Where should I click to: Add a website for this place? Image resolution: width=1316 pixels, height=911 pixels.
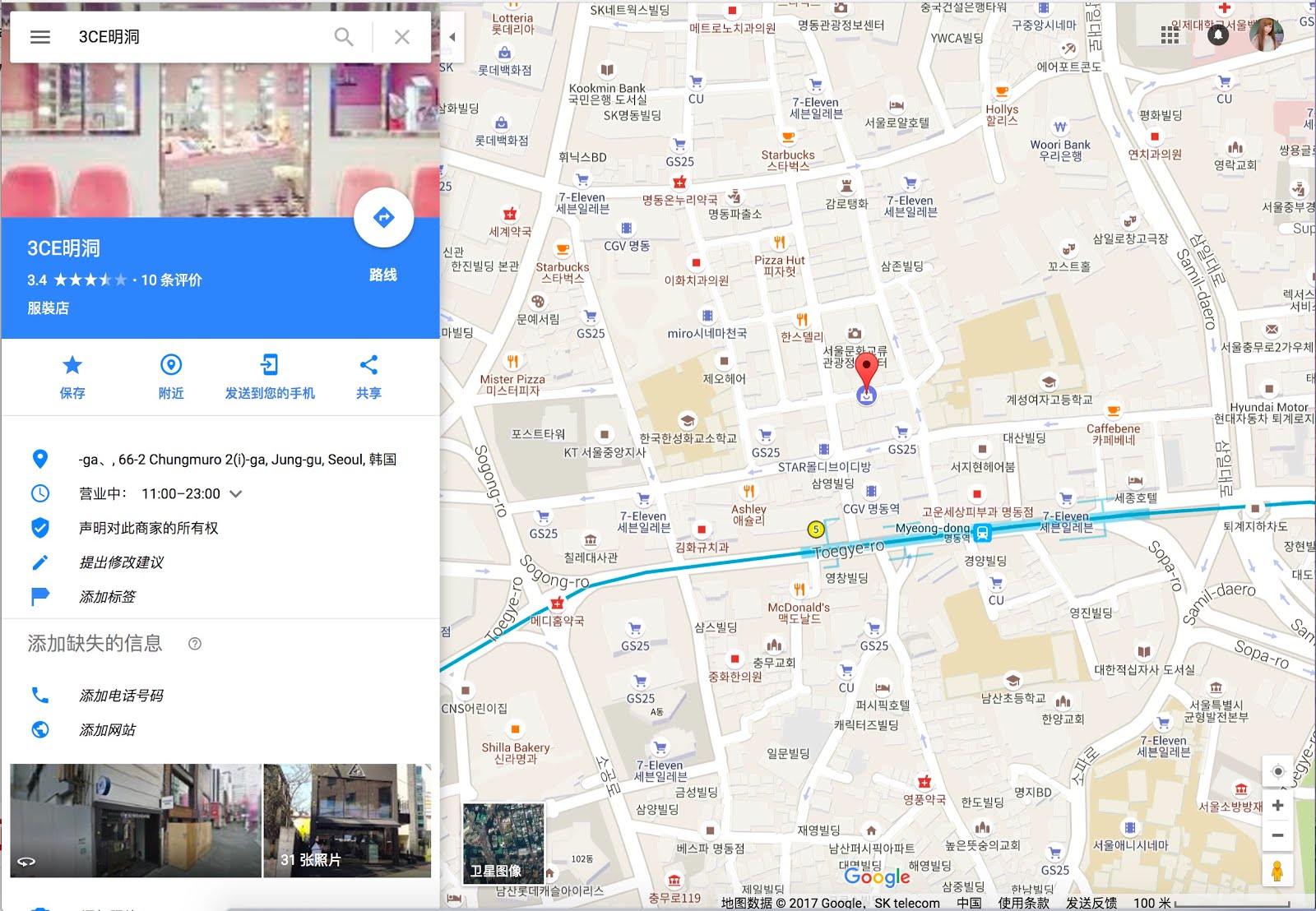pos(107,730)
